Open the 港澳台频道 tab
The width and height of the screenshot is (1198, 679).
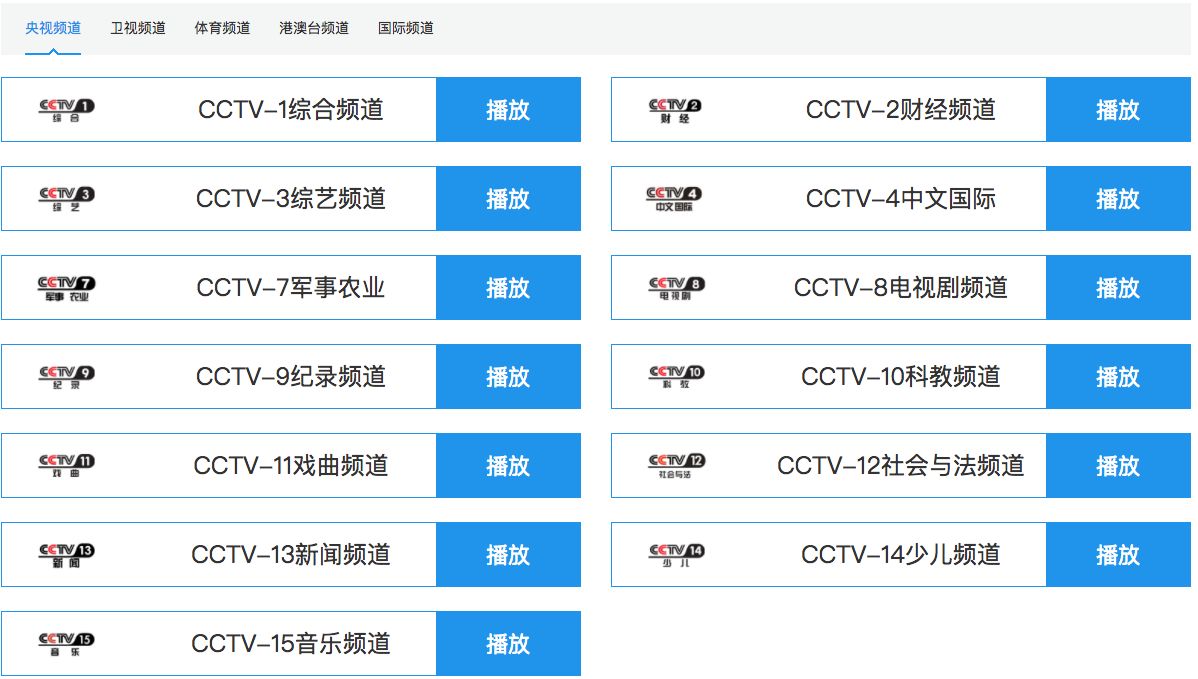click(314, 28)
